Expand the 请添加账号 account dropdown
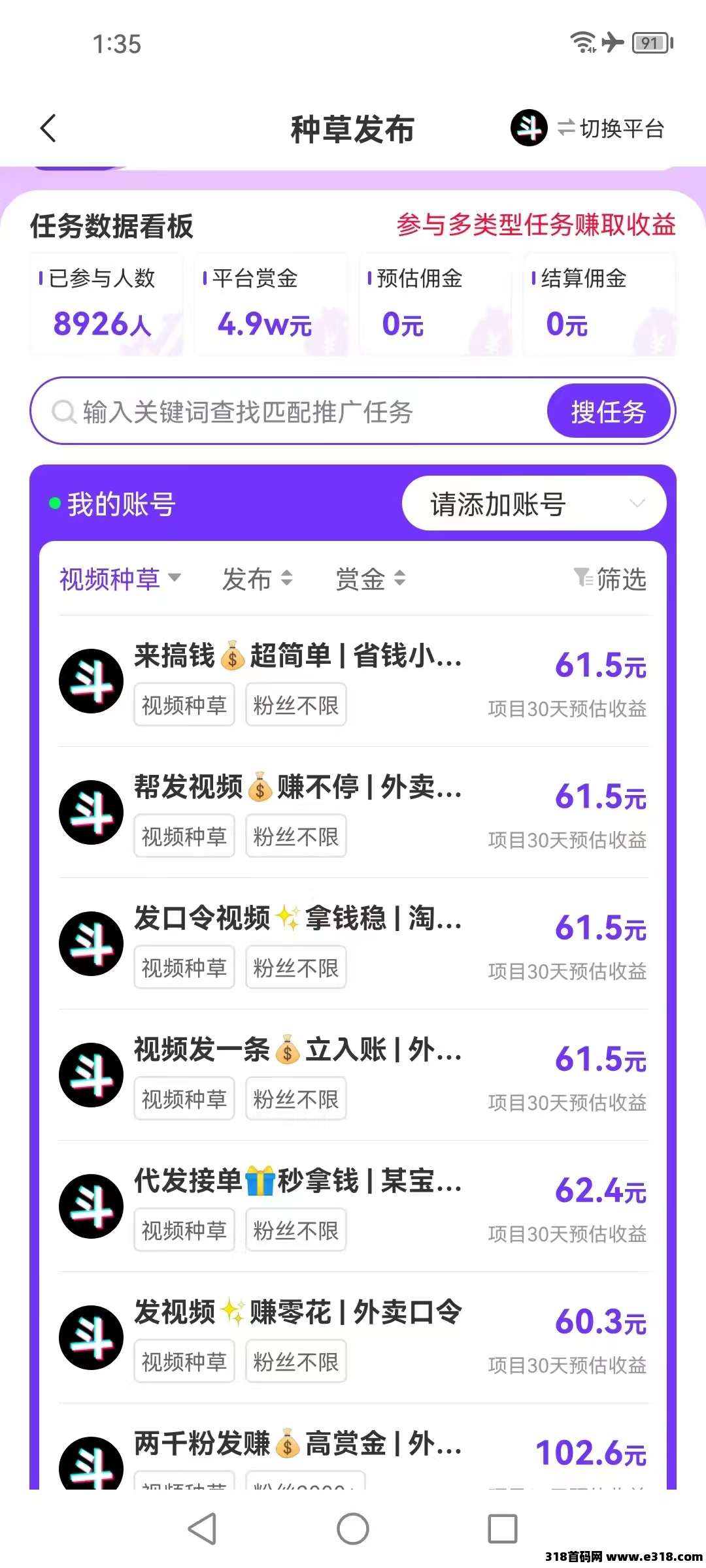The image size is (706, 1568). coord(533,503)
